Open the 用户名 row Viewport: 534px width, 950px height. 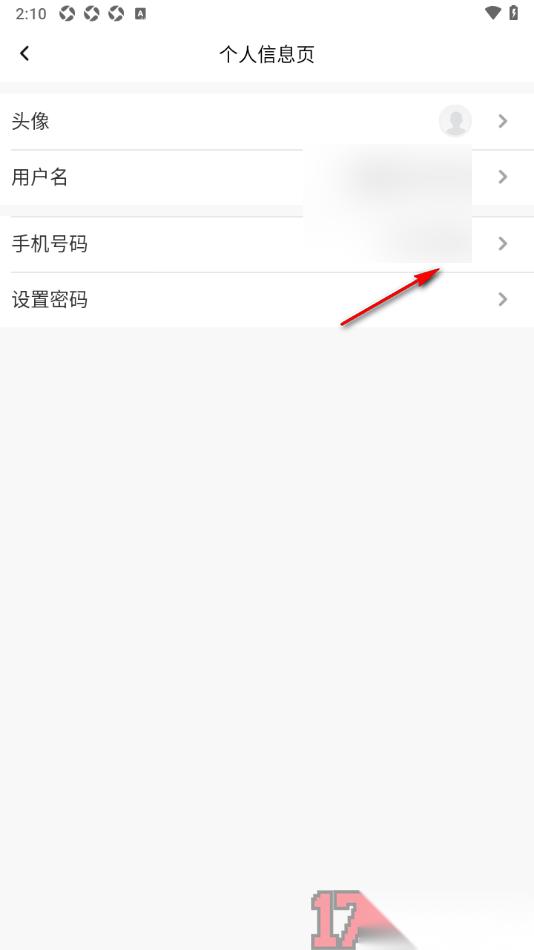tap(267, 177)
